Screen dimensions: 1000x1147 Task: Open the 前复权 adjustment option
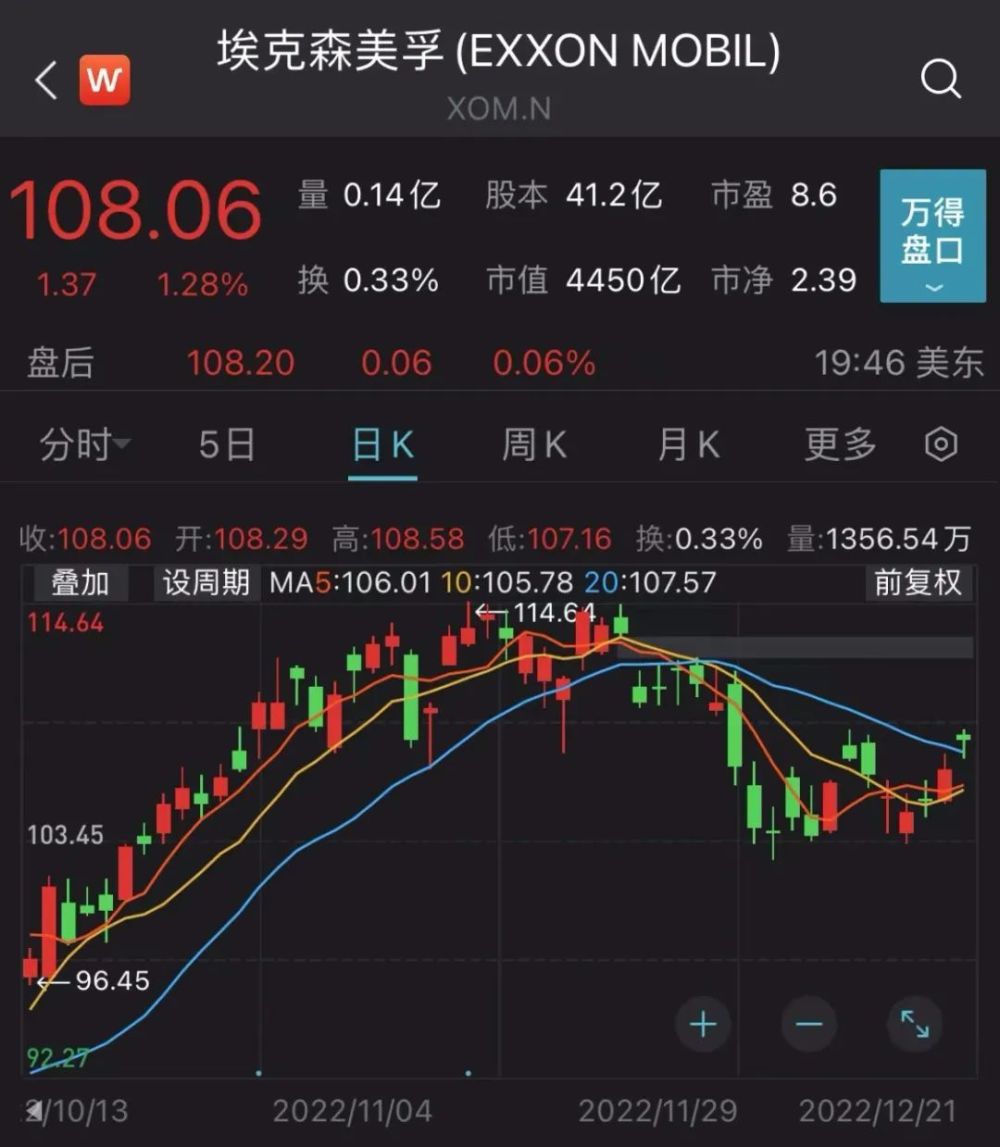click(x=918, y=583)
